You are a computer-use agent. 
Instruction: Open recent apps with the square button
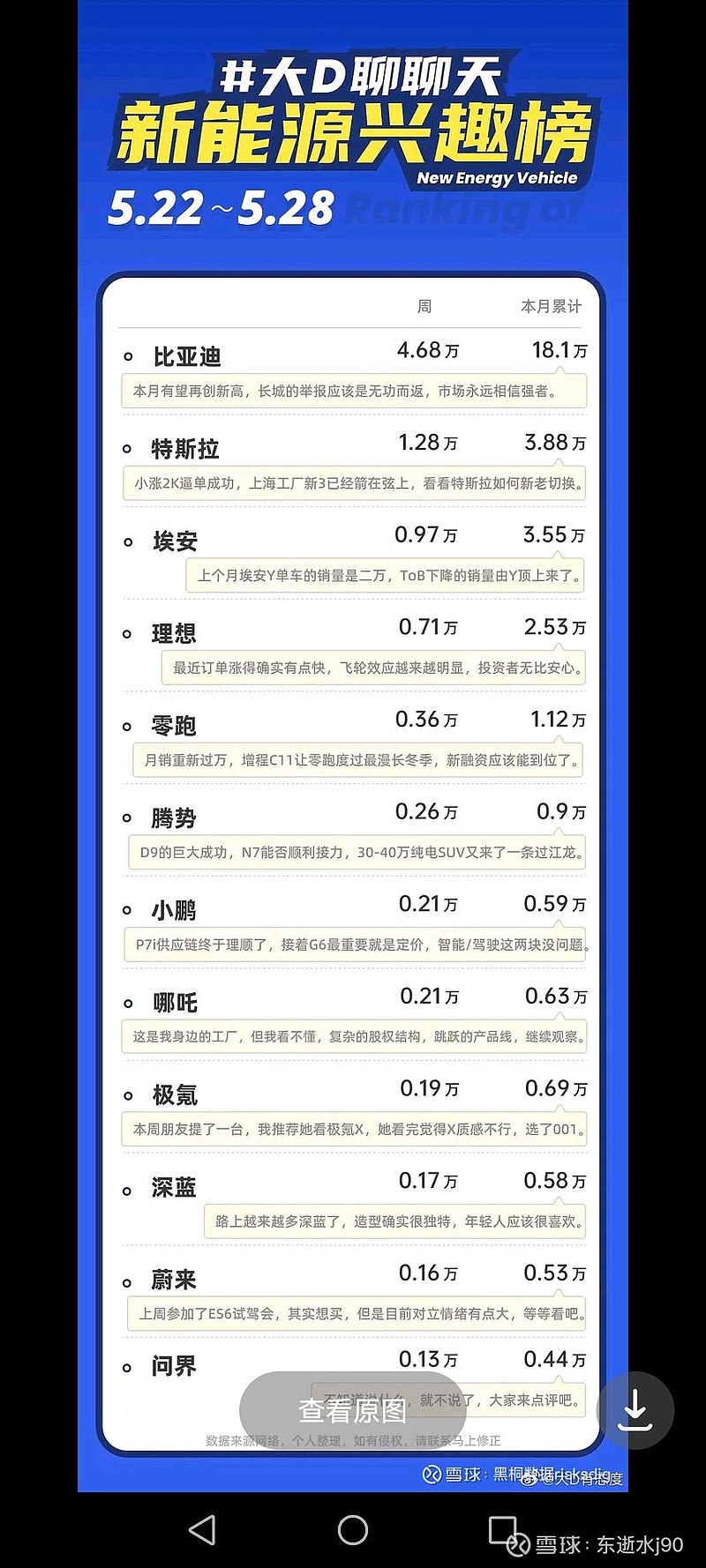[503, 1527]
